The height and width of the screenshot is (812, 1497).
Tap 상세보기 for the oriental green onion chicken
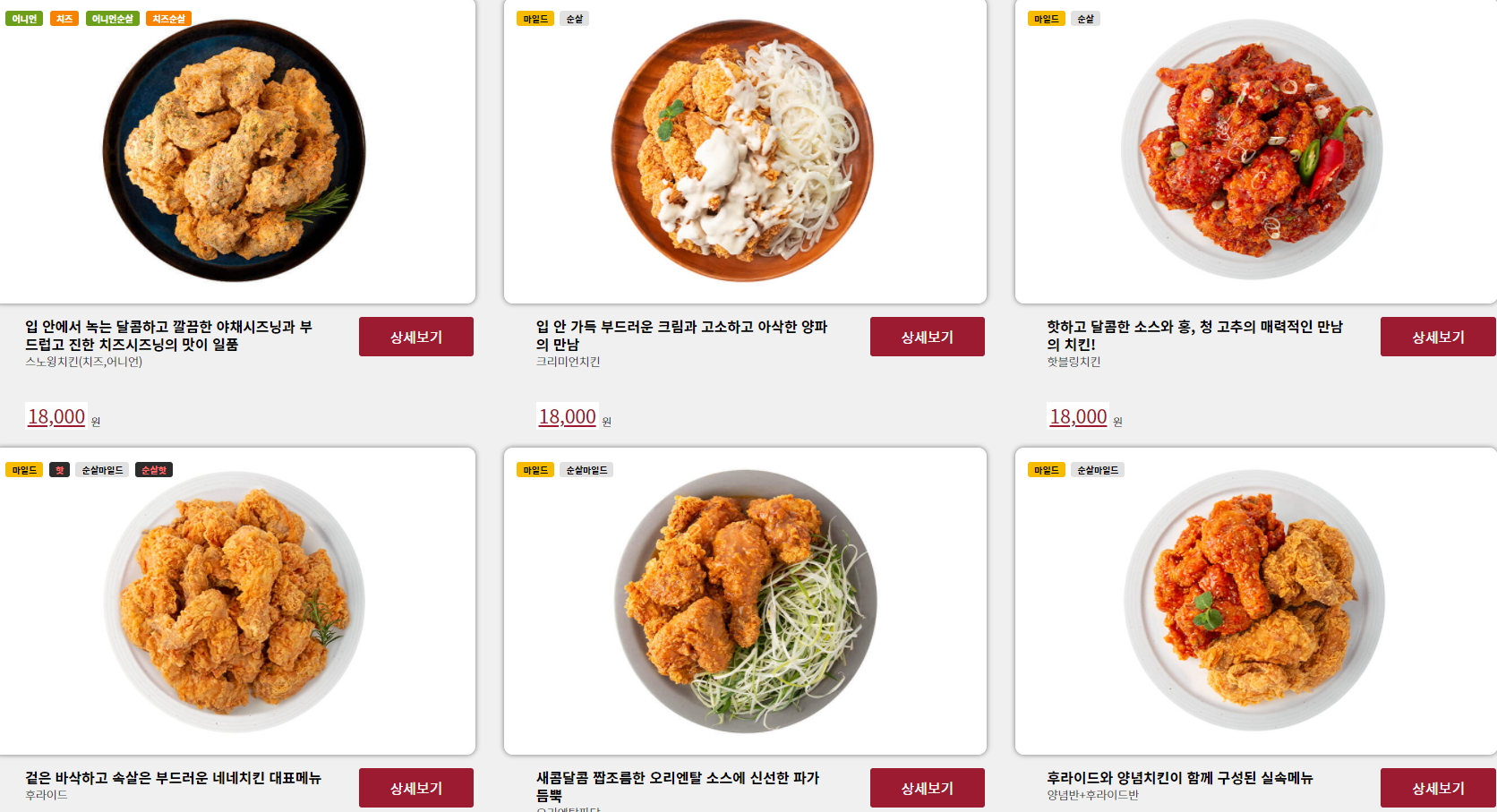927,788
